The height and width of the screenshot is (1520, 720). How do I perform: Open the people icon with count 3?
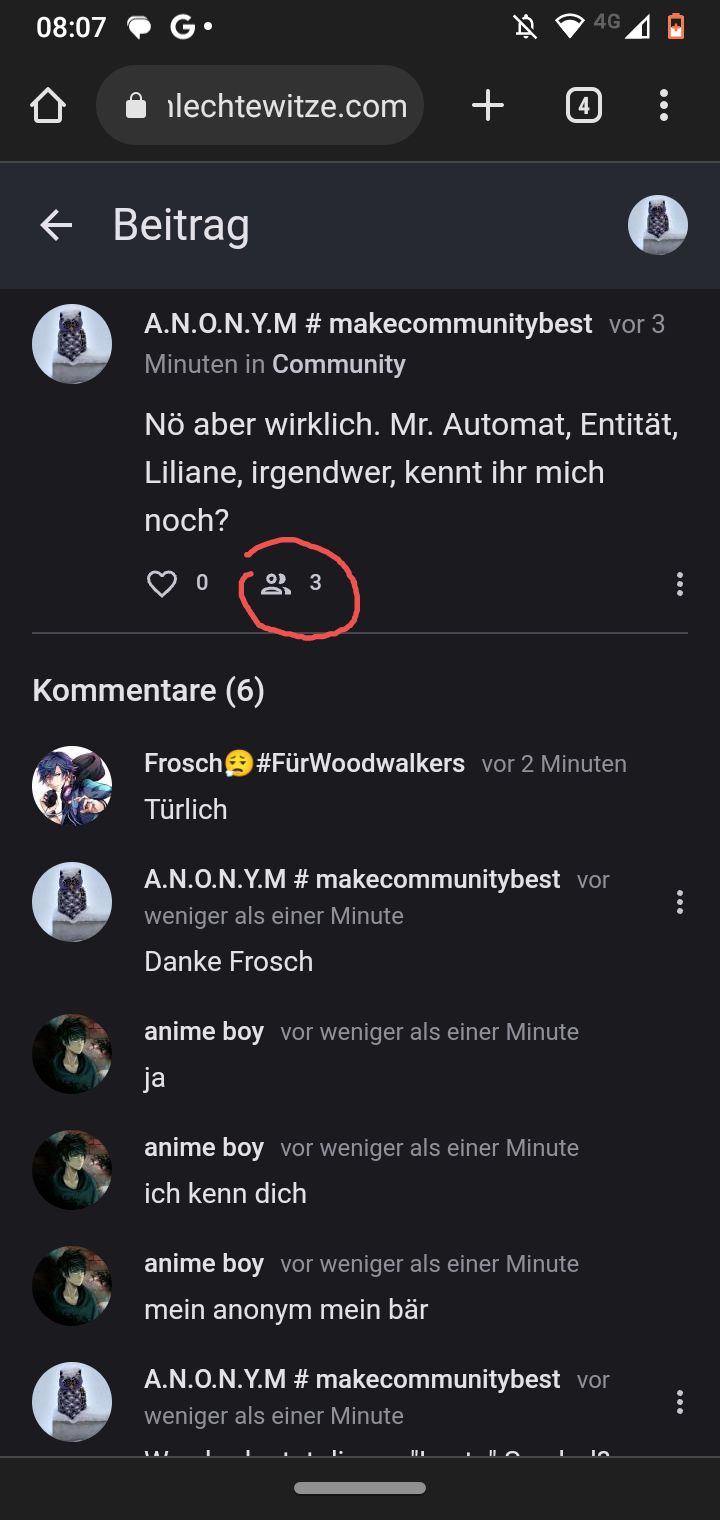(276, 584)
